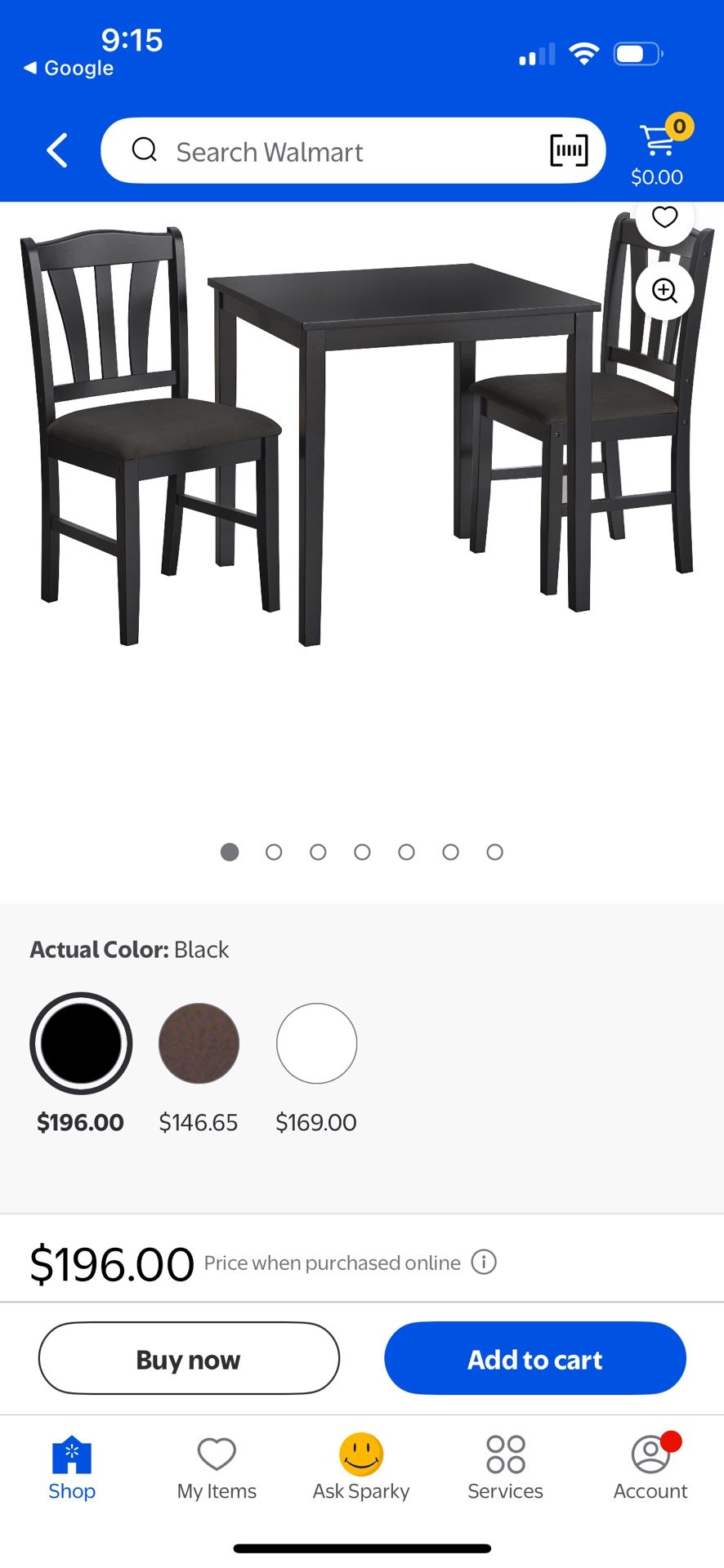
Task: Zoom the product image with magnifier icon
Action: [x=665, y=292]
